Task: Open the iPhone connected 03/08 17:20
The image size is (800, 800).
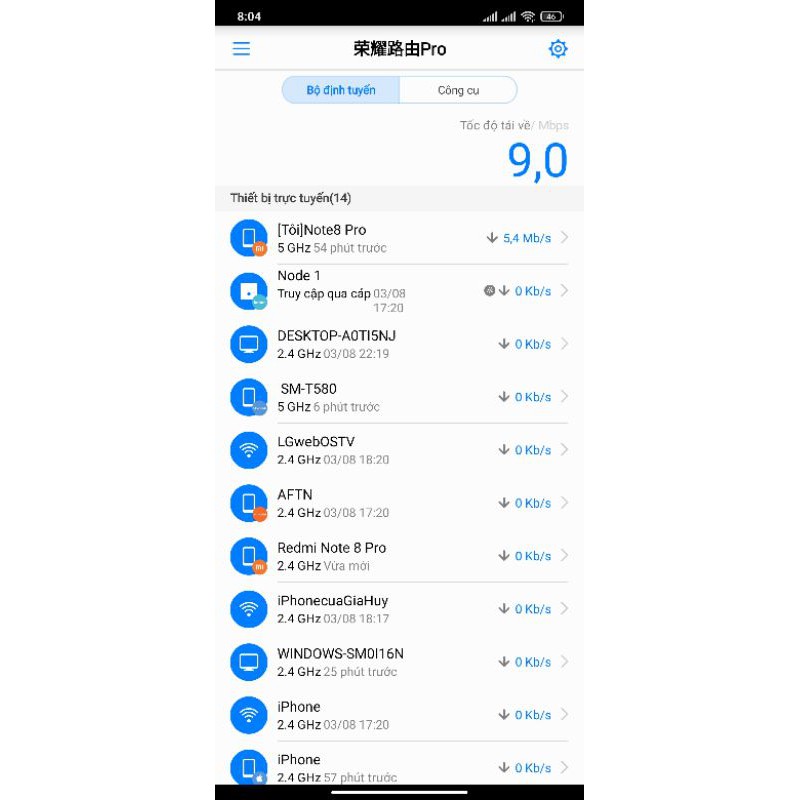Action: click(x=400, y=715)
